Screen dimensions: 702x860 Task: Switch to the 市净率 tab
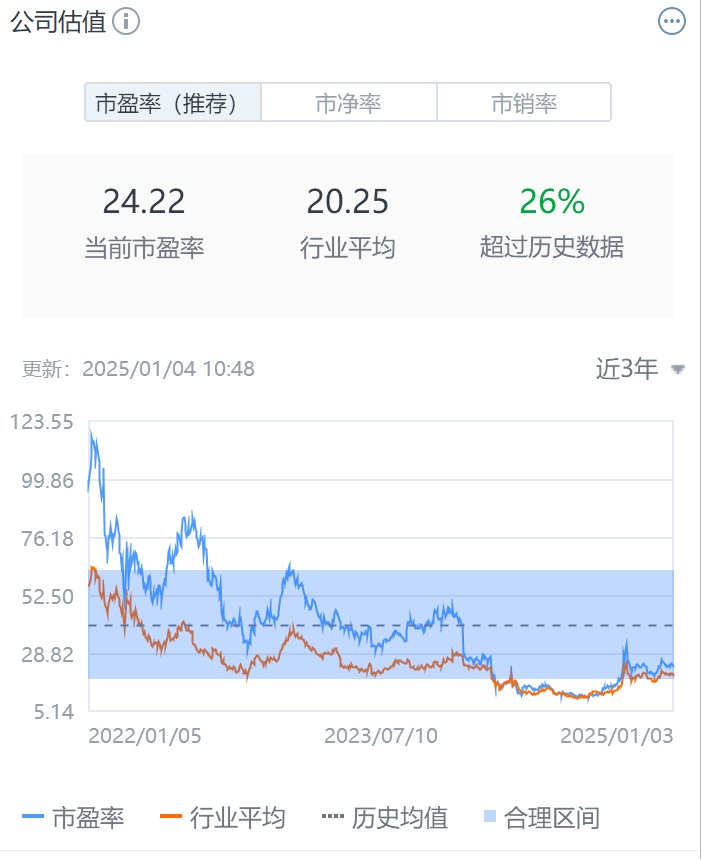pos(348,103)
